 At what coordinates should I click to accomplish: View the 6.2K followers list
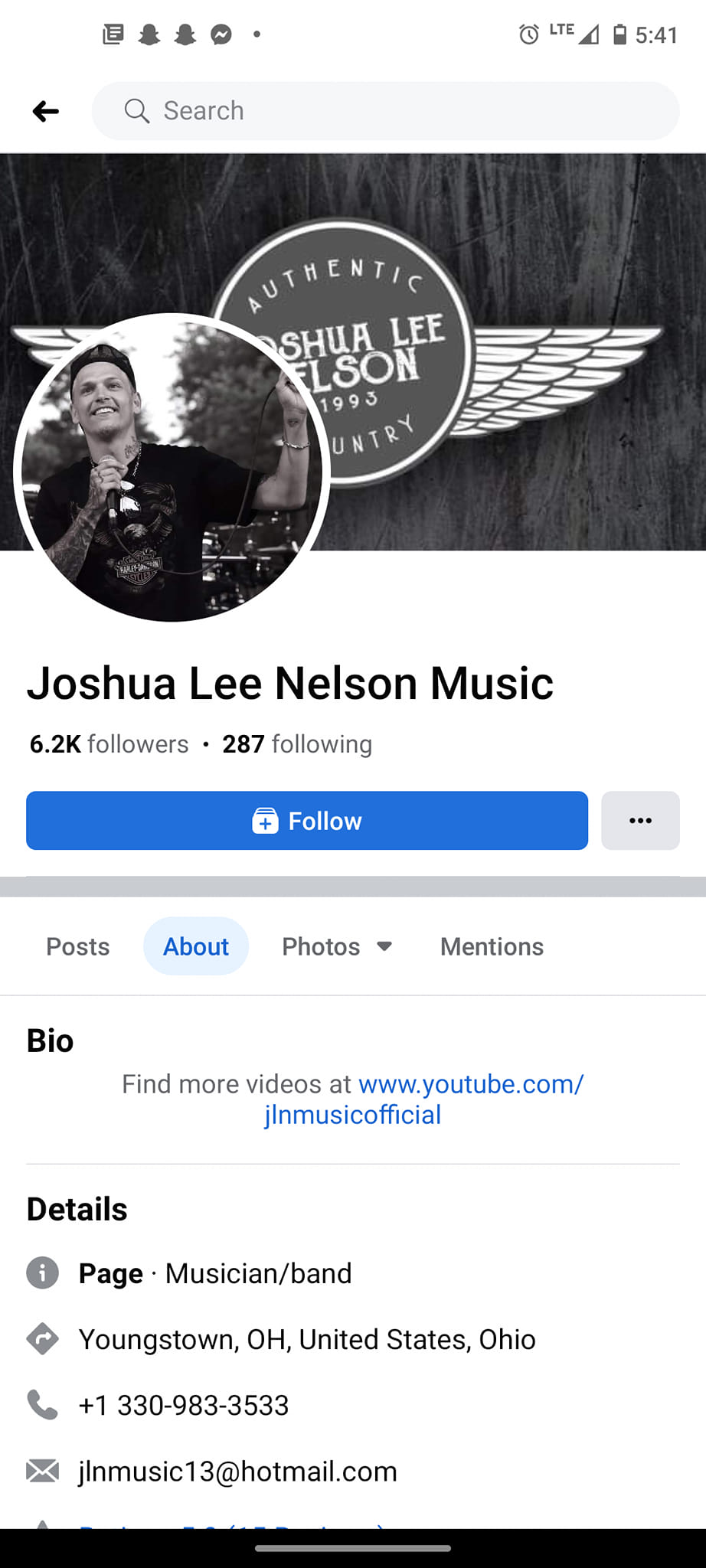tap(109, 744)
